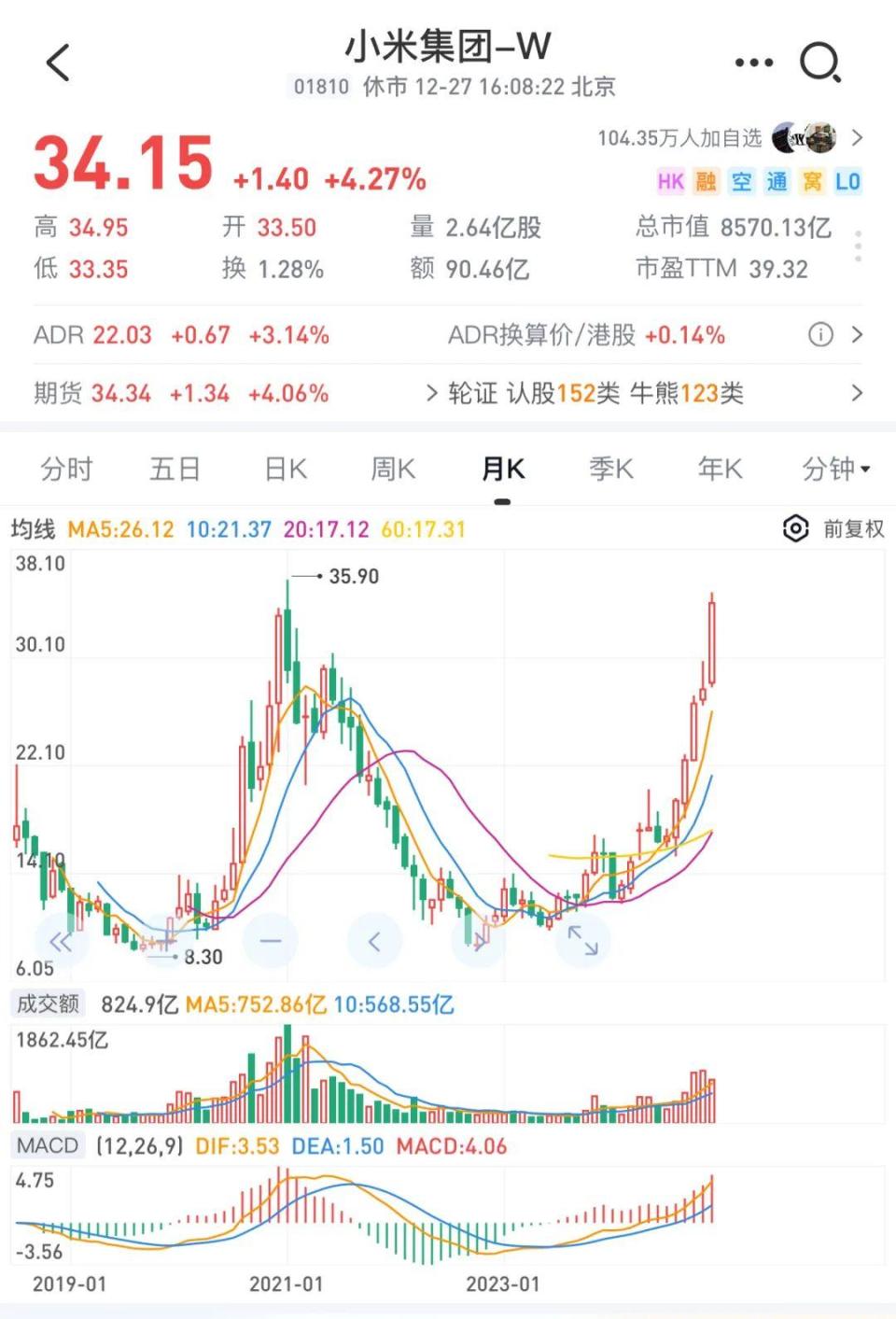Screen dimensions: 896x1319
Task: Tap the chart settings gear icon
Action: 794,529
